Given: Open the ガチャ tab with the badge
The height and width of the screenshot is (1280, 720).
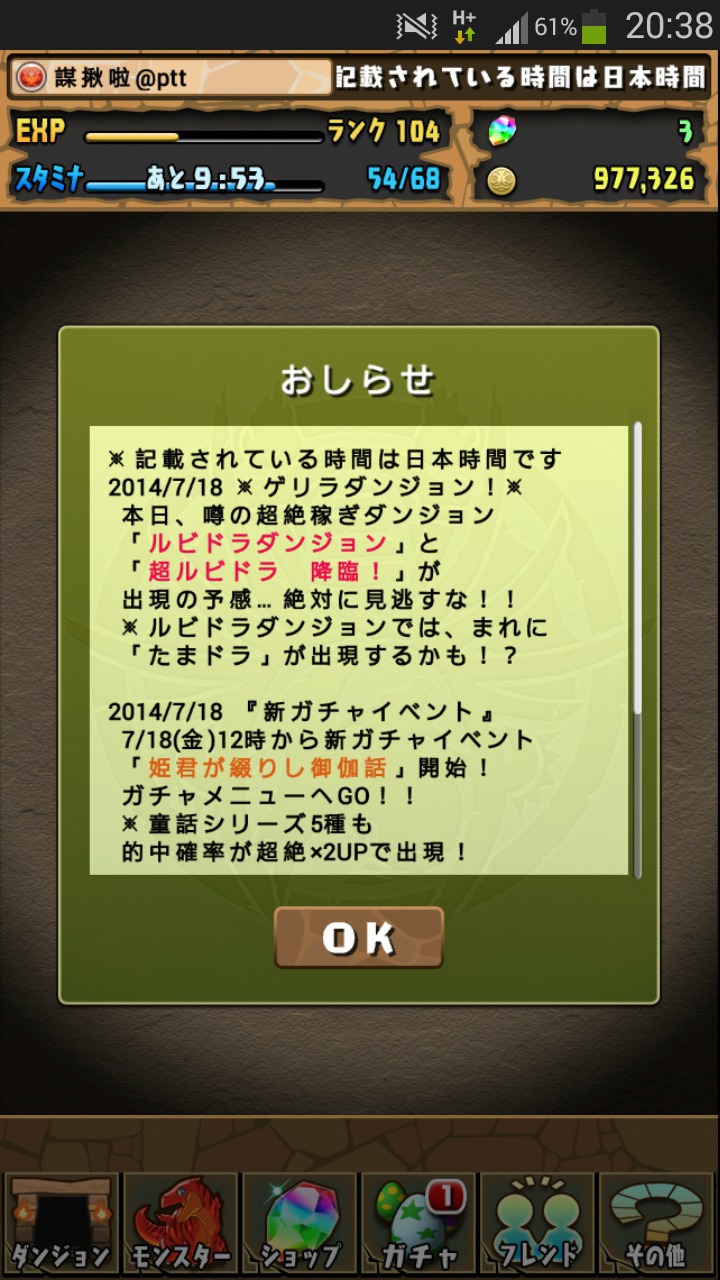Looking at the screenshot, I should [x=419, y=1224].
